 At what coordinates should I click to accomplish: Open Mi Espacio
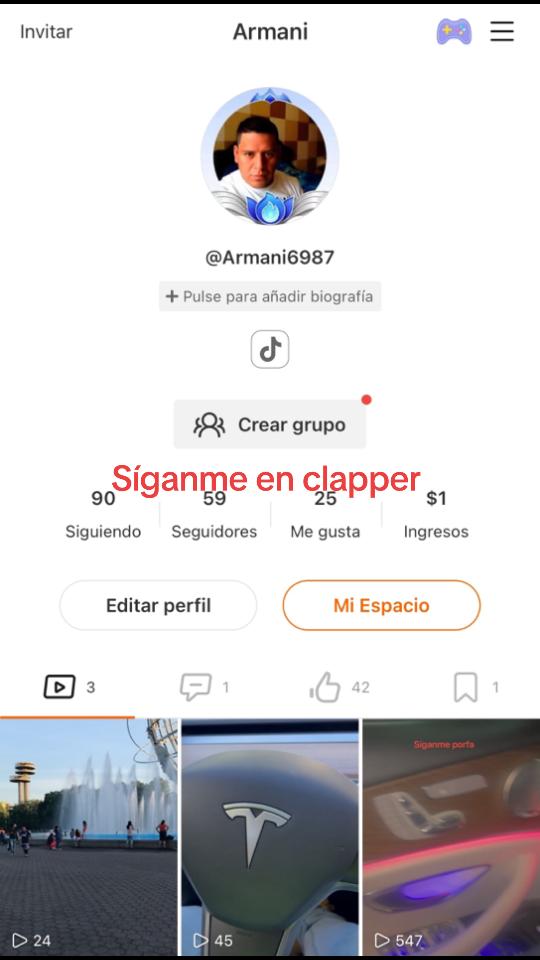pos(381,606)
